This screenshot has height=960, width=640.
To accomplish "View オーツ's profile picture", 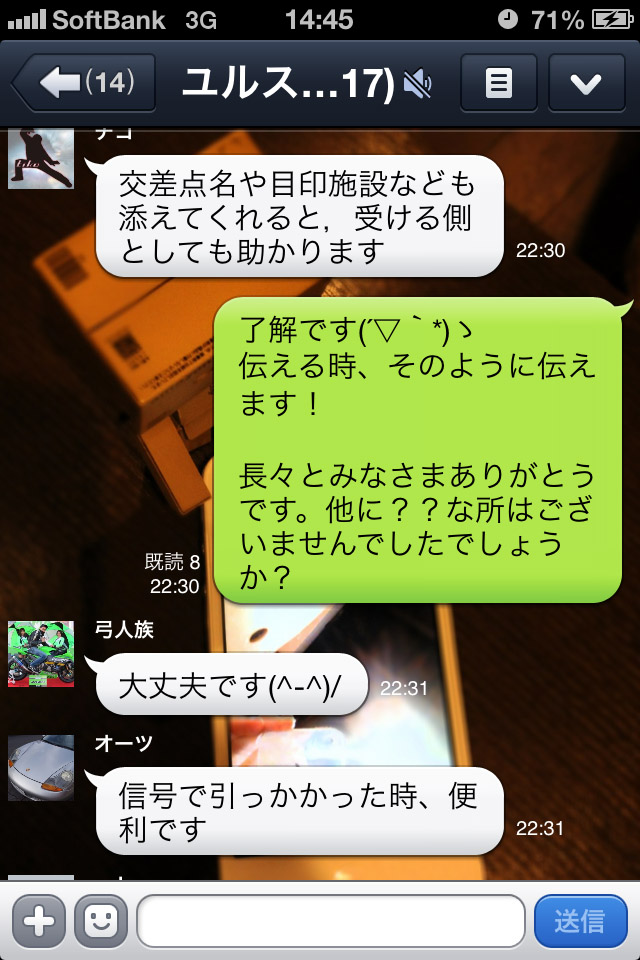I will click(x=41, y=768).
